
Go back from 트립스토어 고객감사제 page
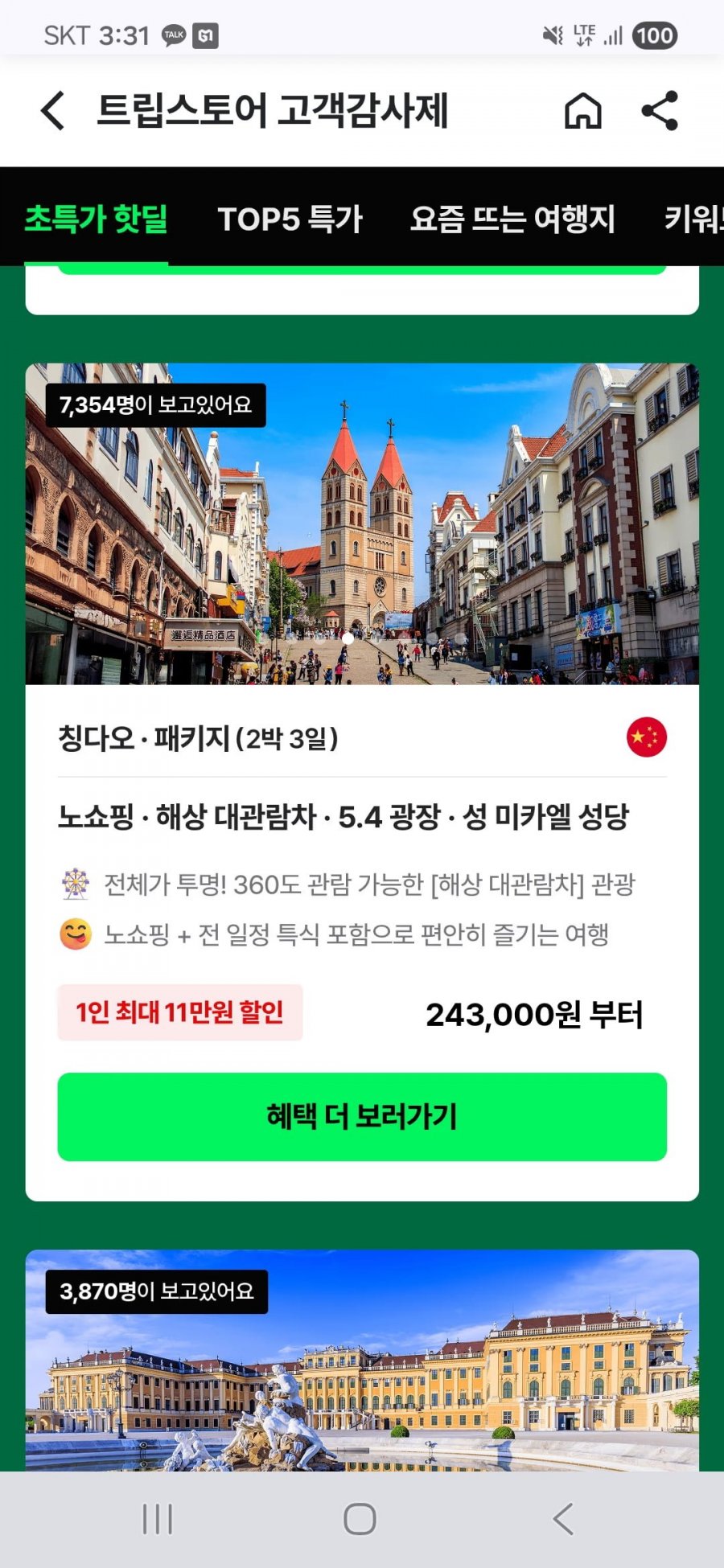point(53,111)
